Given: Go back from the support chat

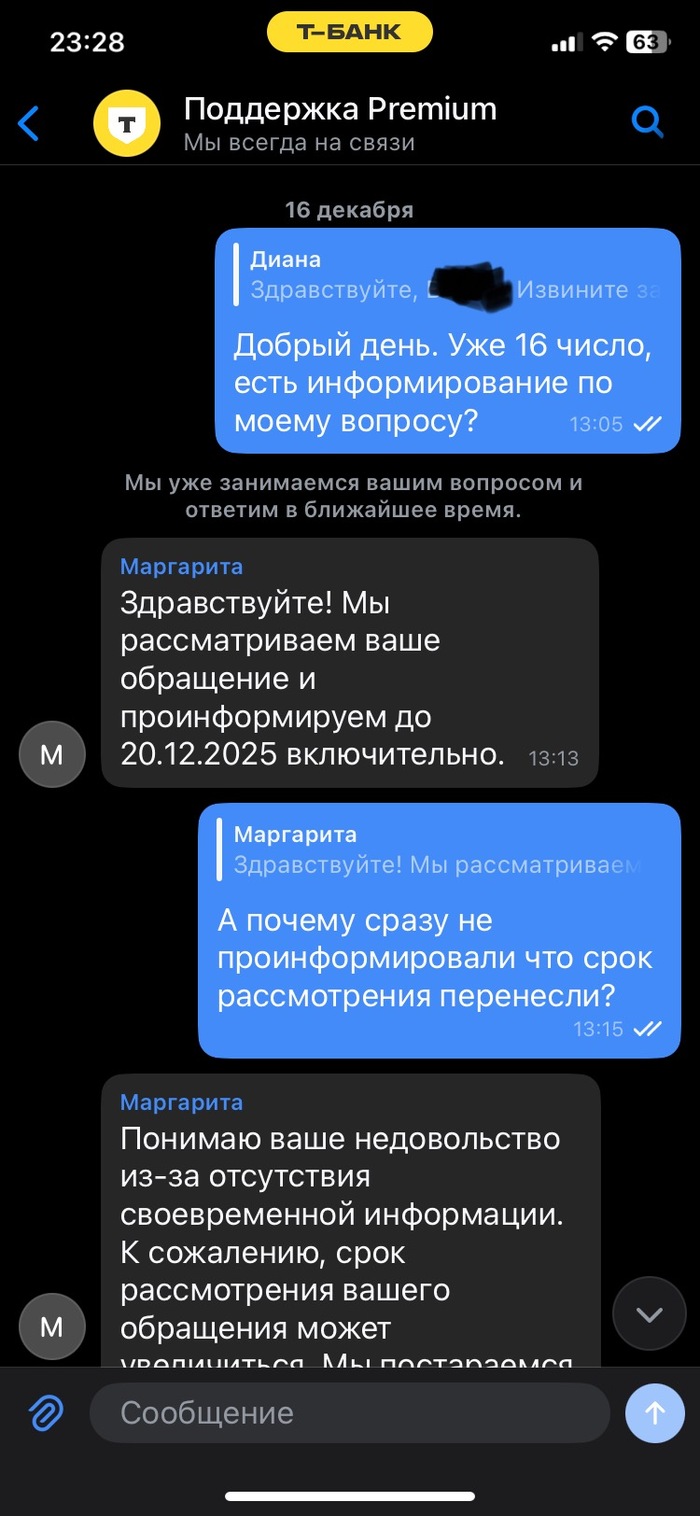Looking at the screenshot, I should (x=29, y=124).
